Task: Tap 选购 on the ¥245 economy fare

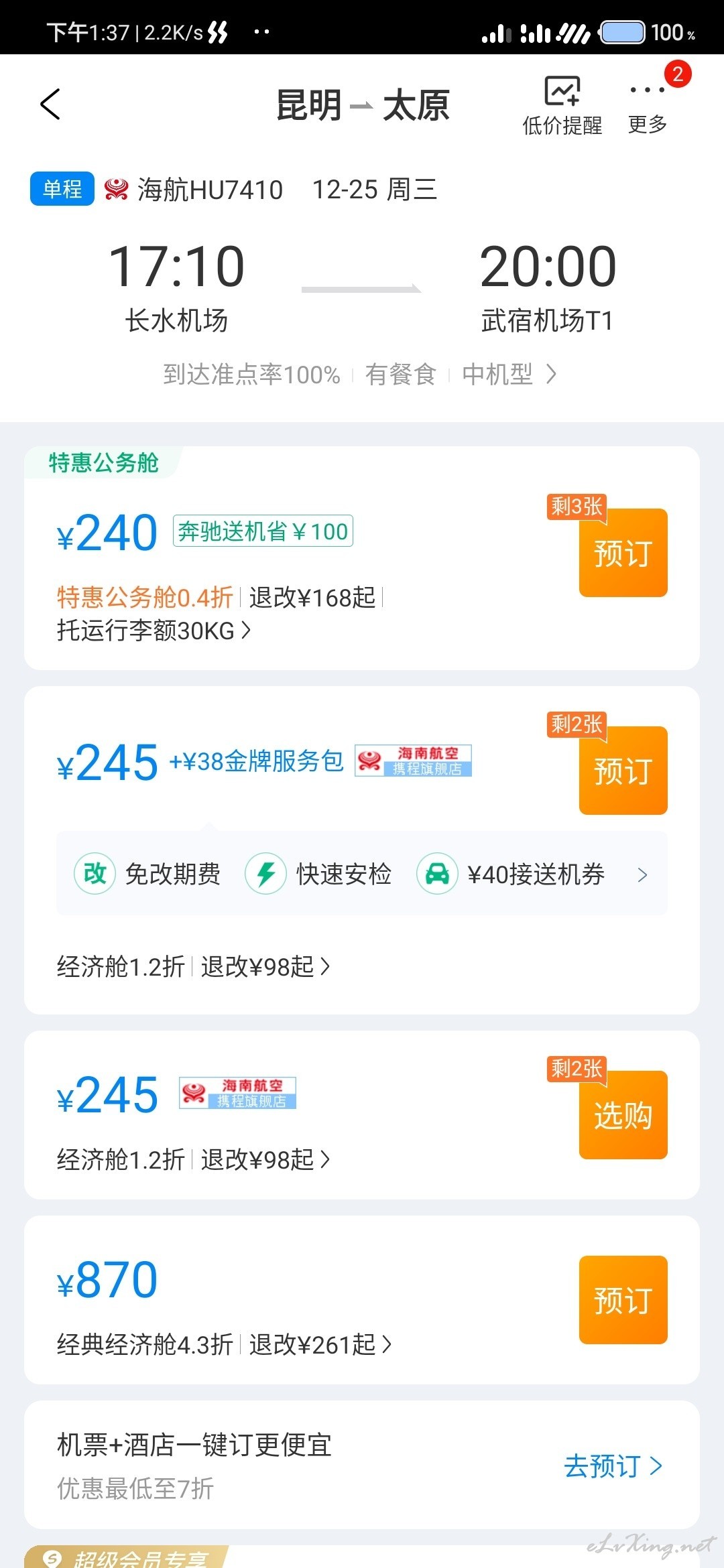Action: 623,1115
